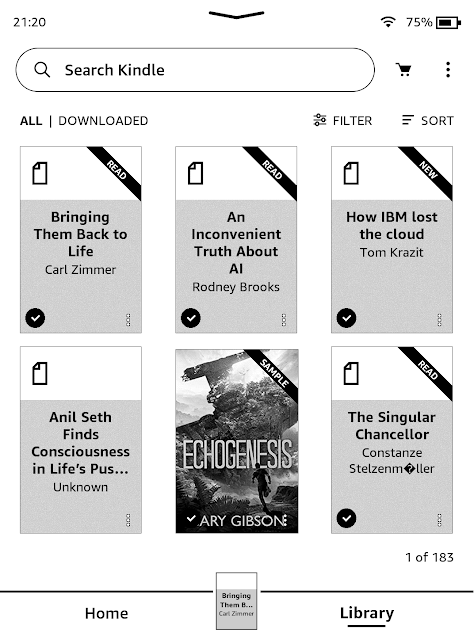Open options for How IBM lost the cloud

pos(439,320)
